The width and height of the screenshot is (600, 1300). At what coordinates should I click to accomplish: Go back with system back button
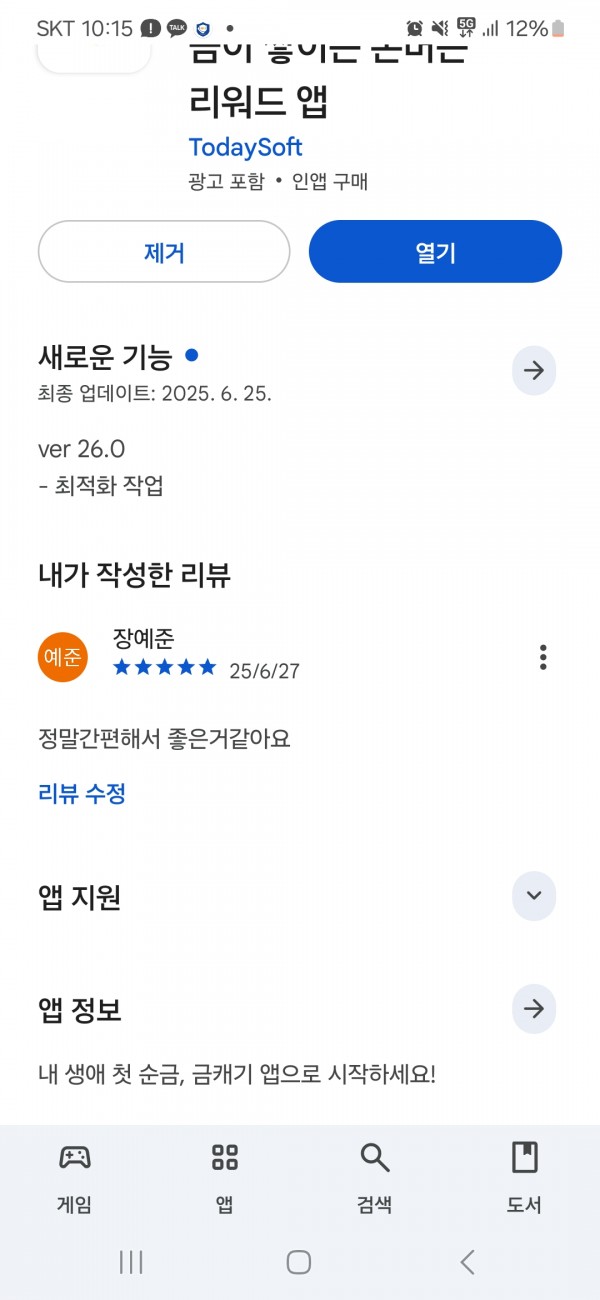467,1262
